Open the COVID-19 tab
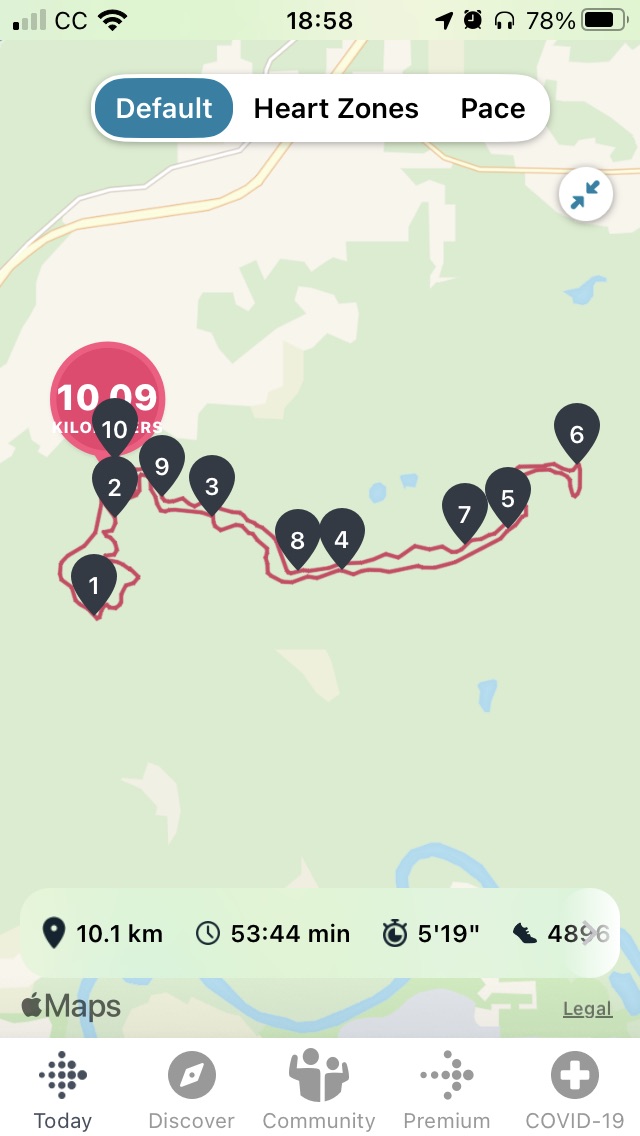 (575, 1089)
